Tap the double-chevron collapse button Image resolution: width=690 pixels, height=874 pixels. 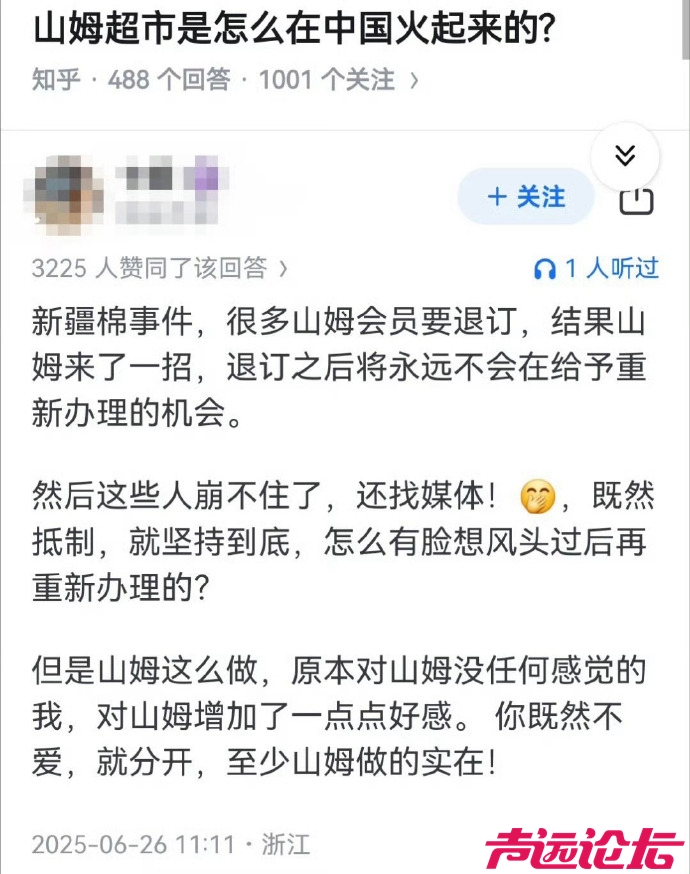625,156
